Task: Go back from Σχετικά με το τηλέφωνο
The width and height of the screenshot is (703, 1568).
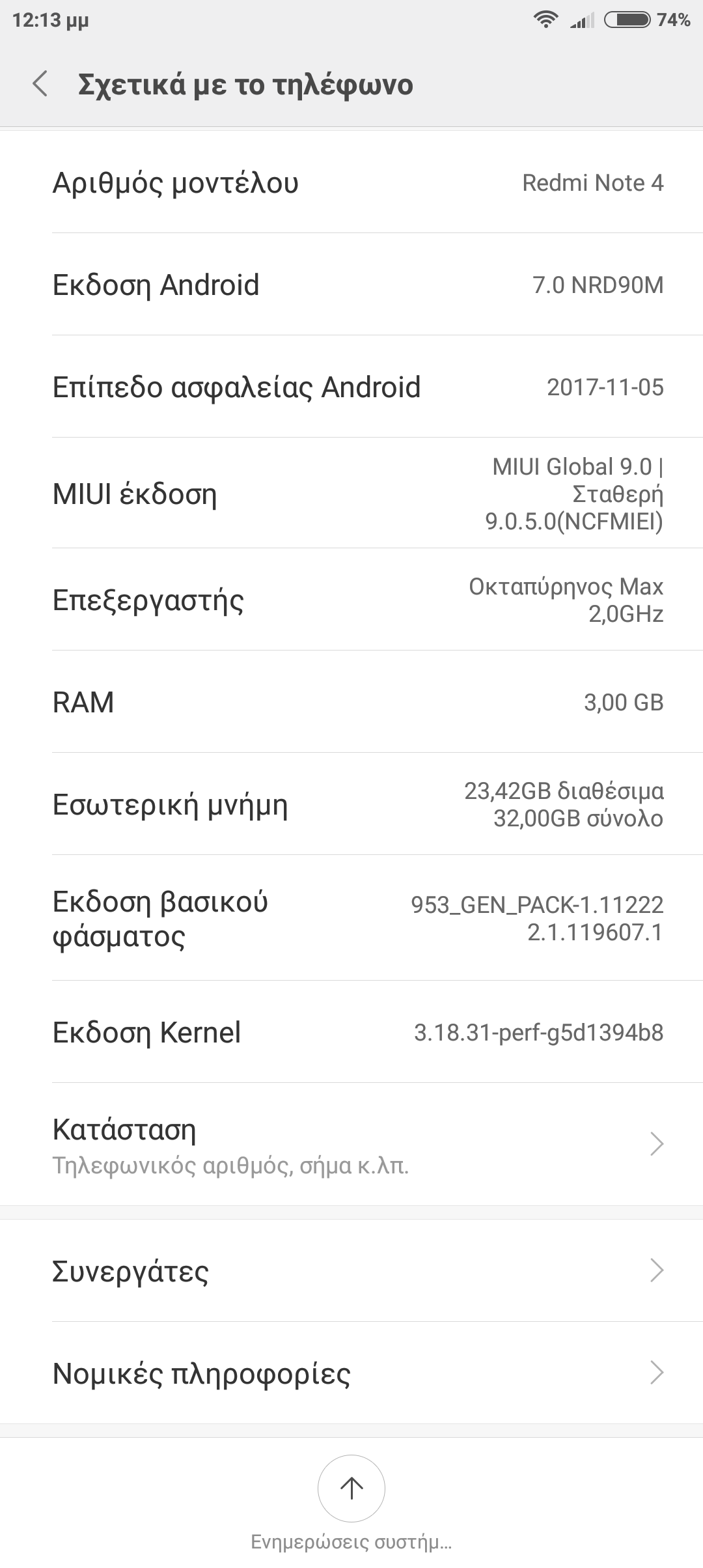Action: 40,84
